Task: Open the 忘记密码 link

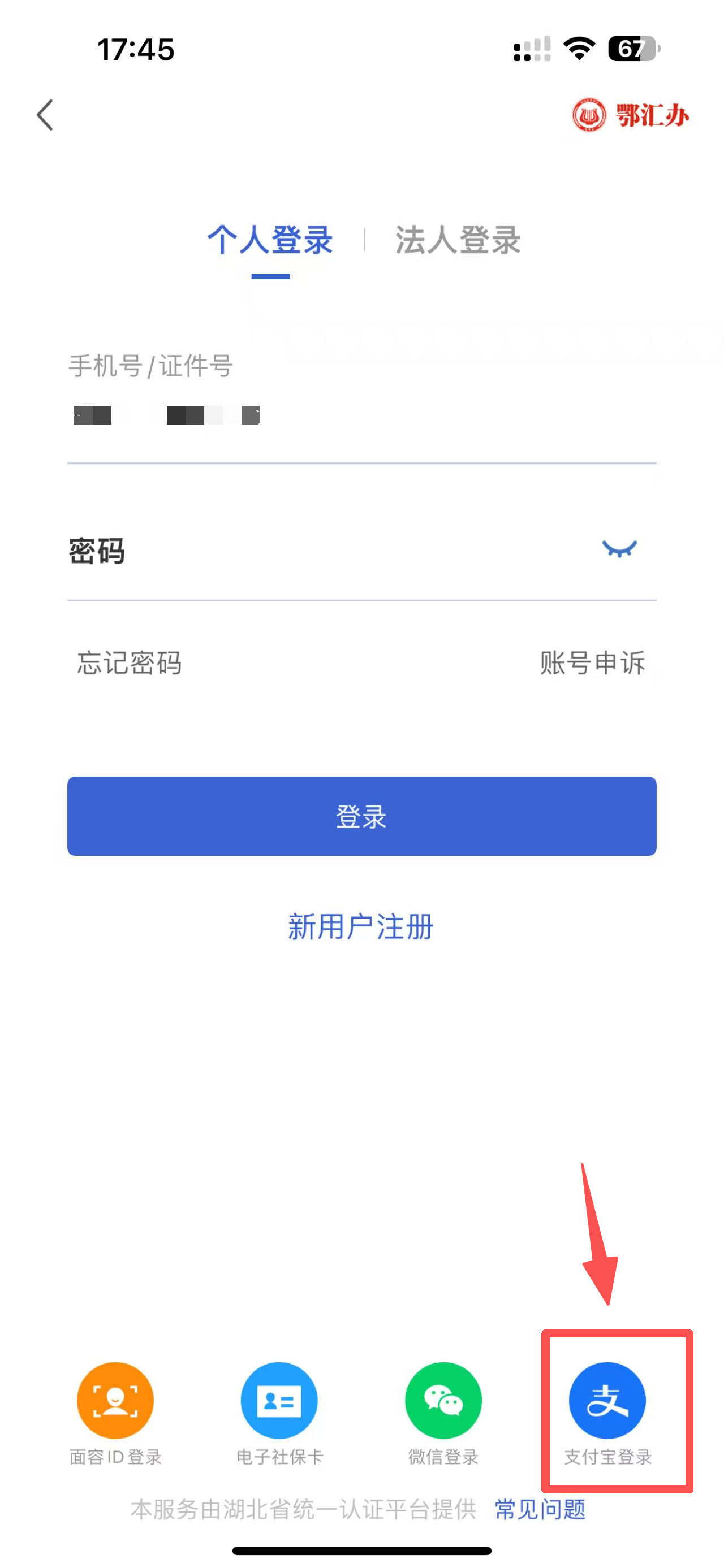Action: tap(130, 662)
